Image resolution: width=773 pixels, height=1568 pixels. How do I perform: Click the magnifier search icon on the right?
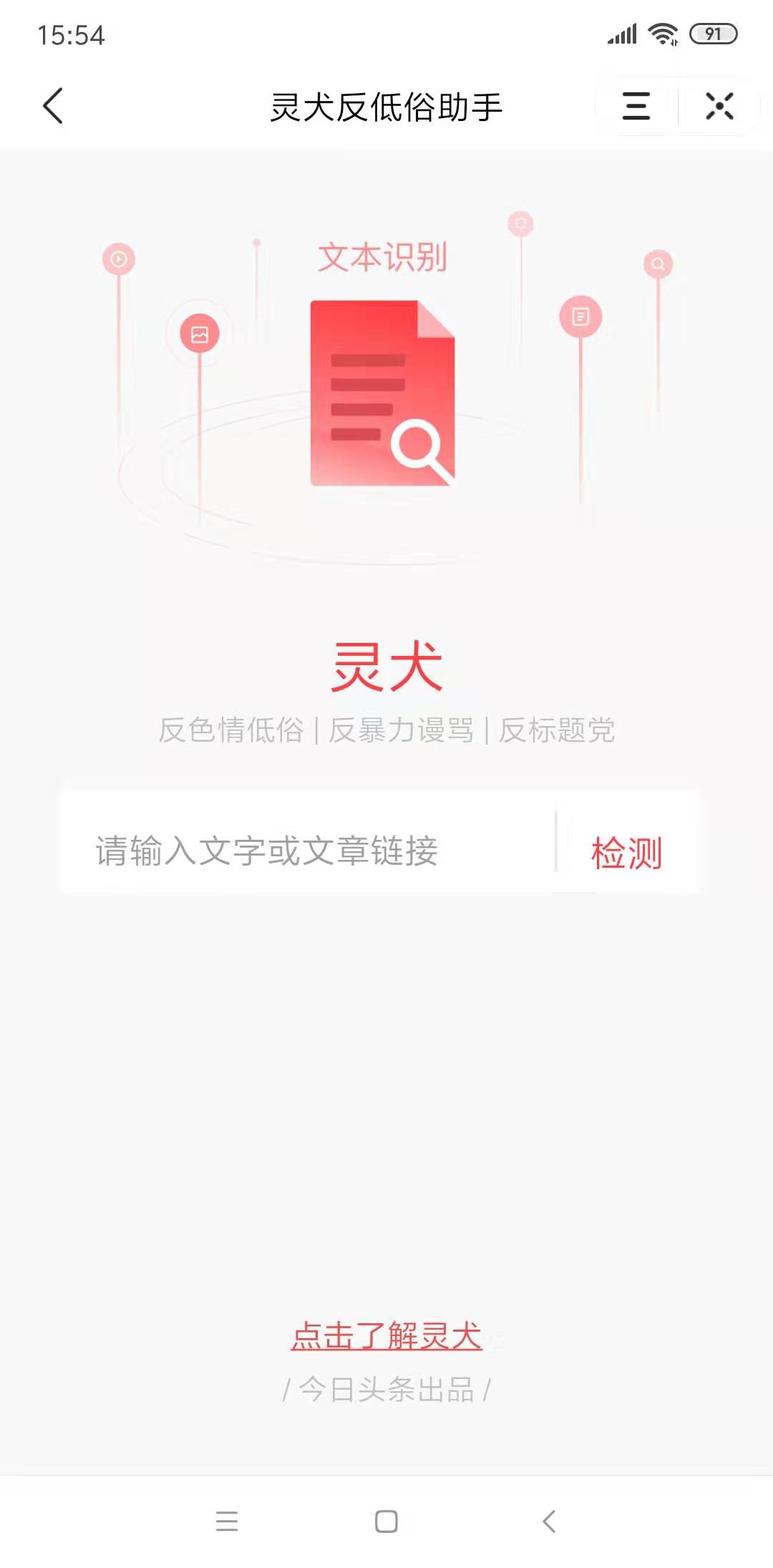[x=658, y=261]
